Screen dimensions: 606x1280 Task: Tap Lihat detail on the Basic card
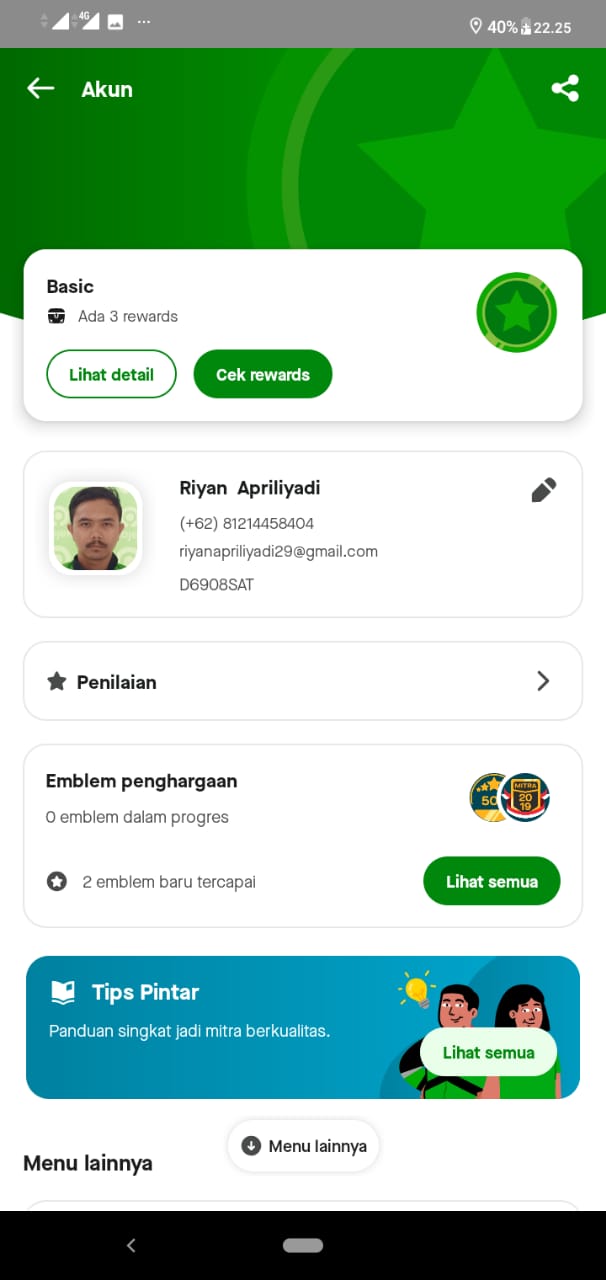click(x=111, y=375)
